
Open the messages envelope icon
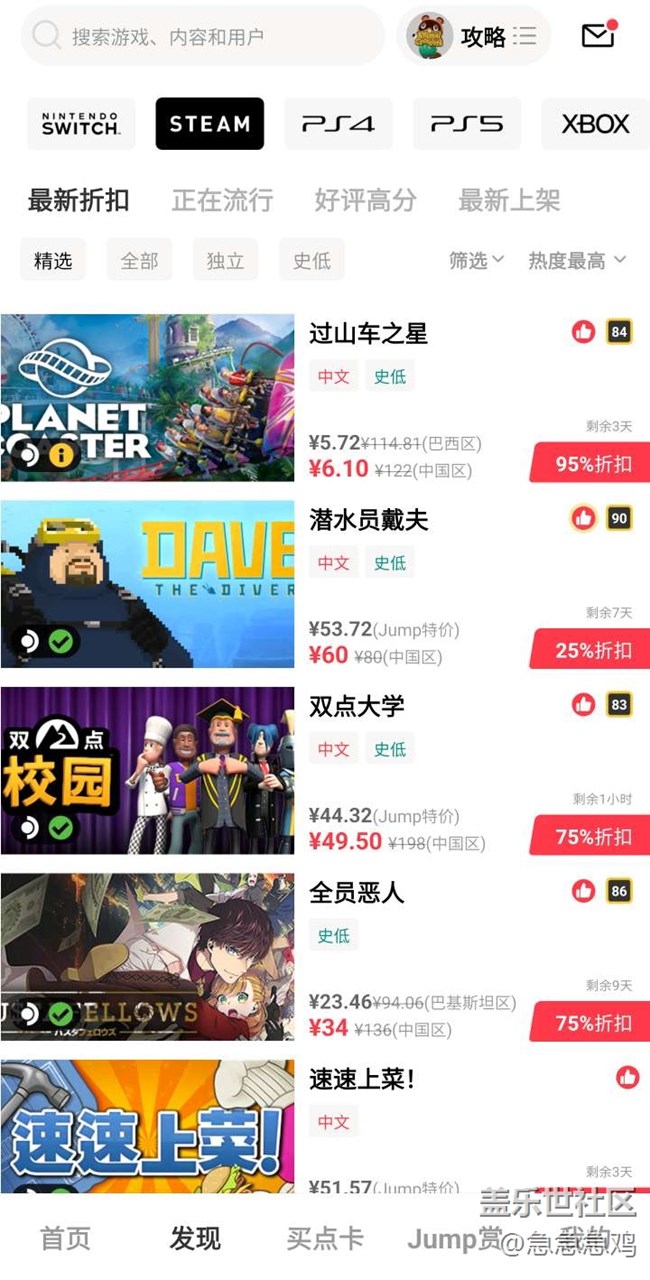tap(597, 36)
